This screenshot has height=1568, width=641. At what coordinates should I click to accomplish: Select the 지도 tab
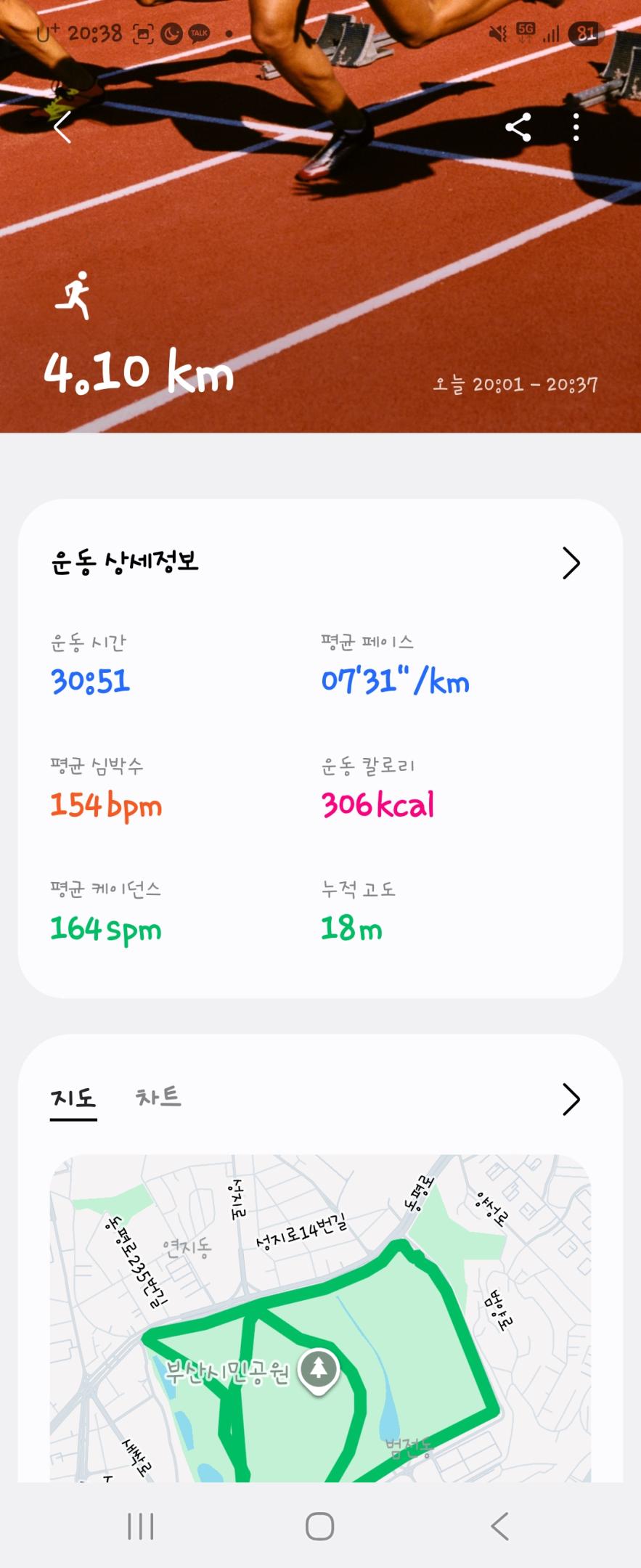73,1098
